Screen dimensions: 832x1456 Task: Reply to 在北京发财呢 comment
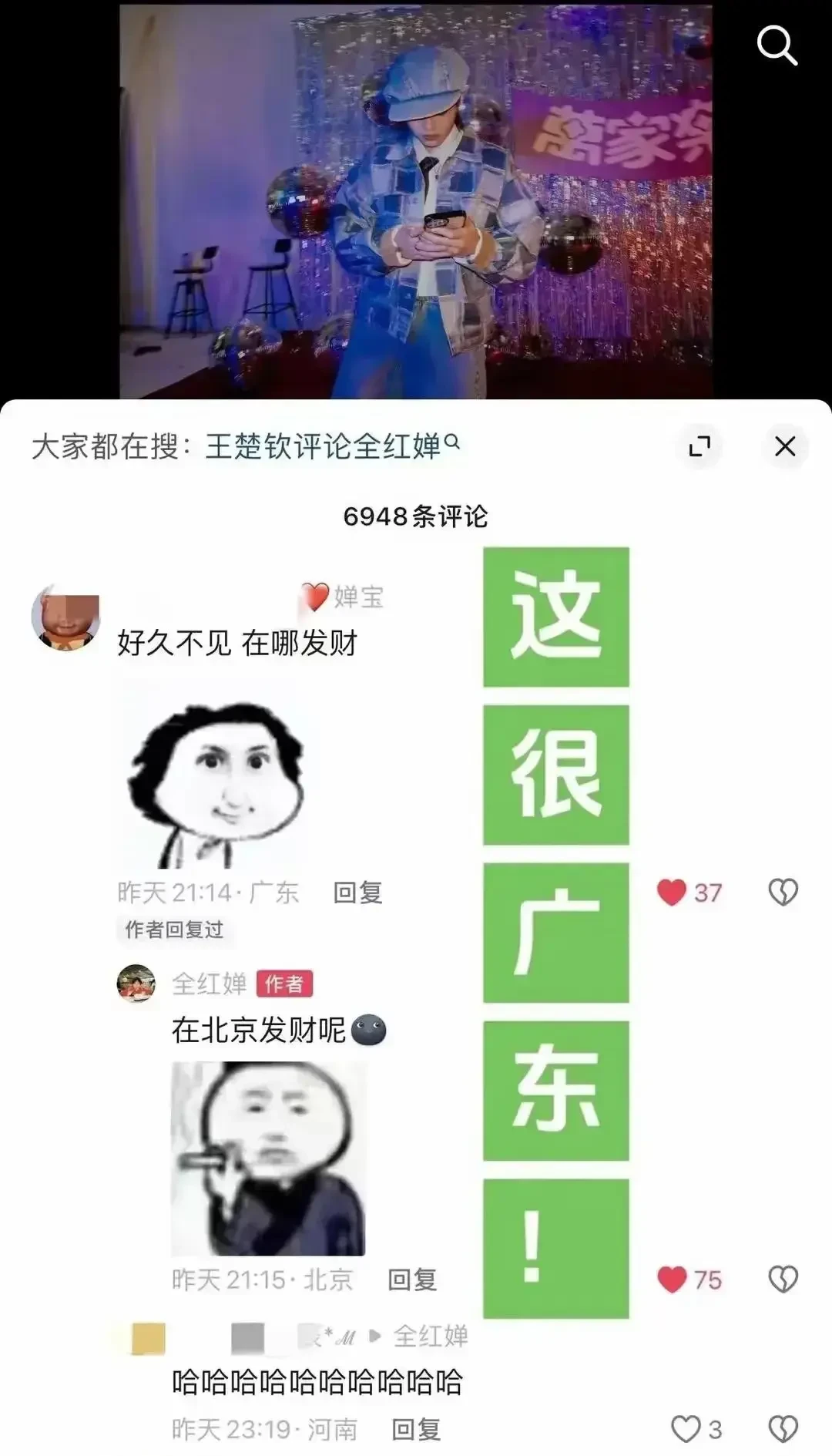(412, 1279)
